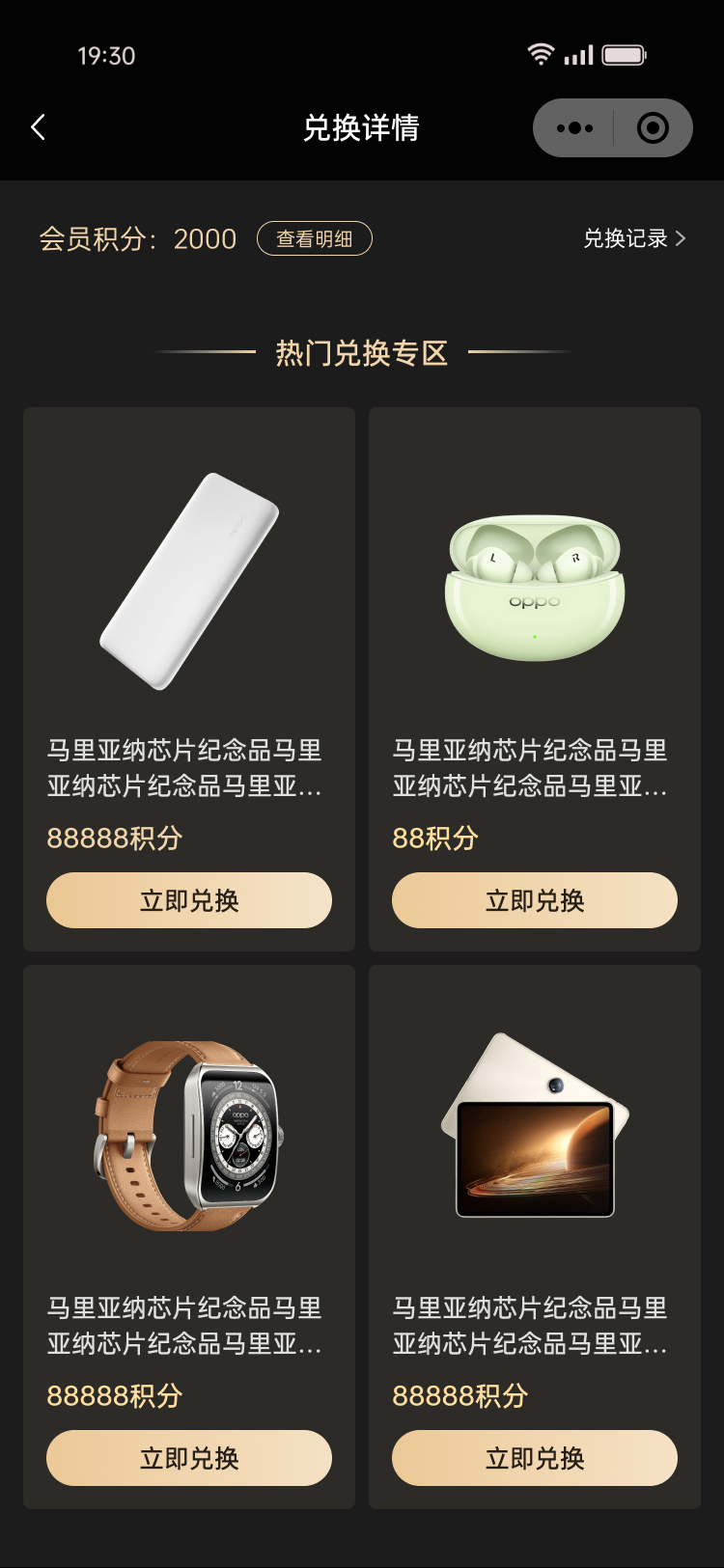Image resolution: width=724 pixels, height=1568 pixels.
Task: Tap 查看明细 to view points details
Action: click(314, 238)
